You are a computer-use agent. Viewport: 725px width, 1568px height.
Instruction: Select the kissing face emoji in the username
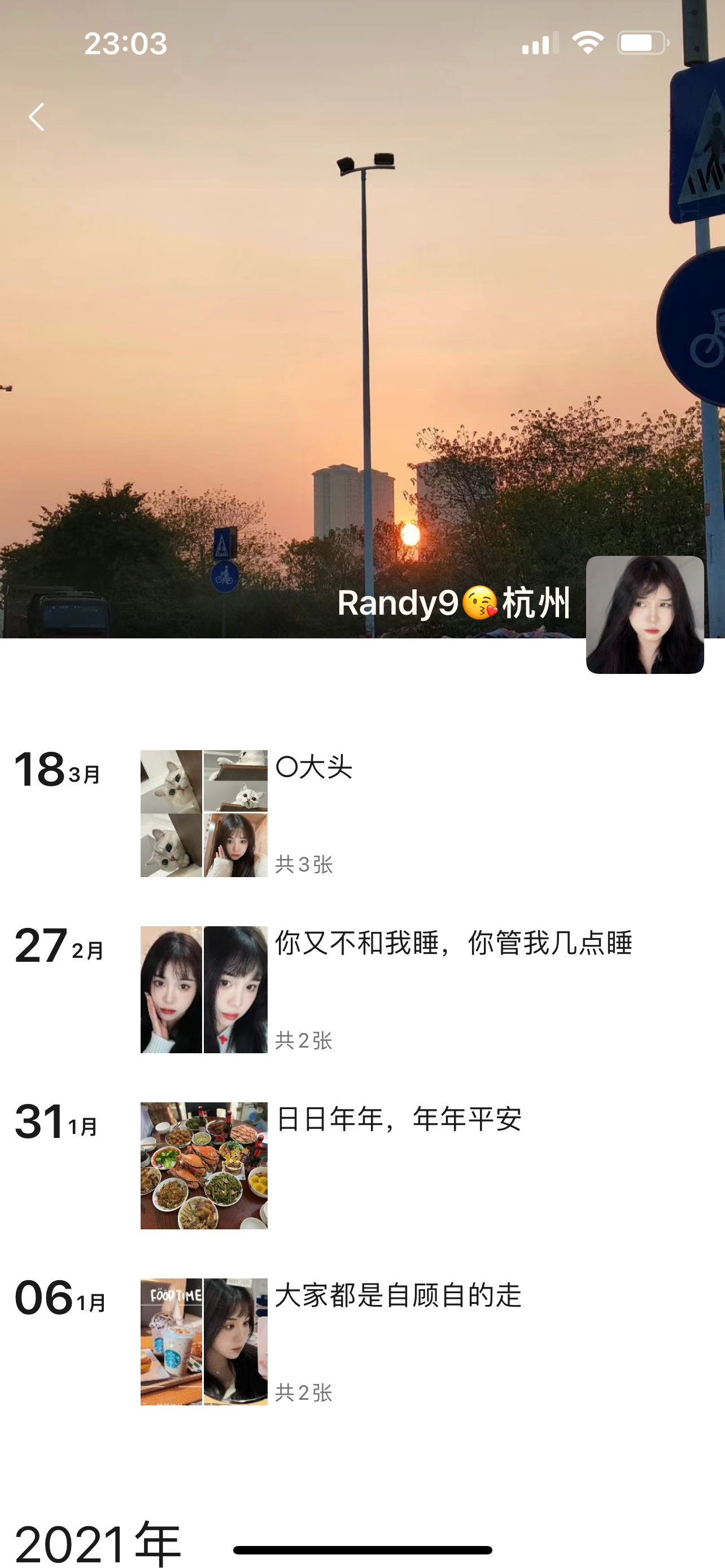click(482, 606)
